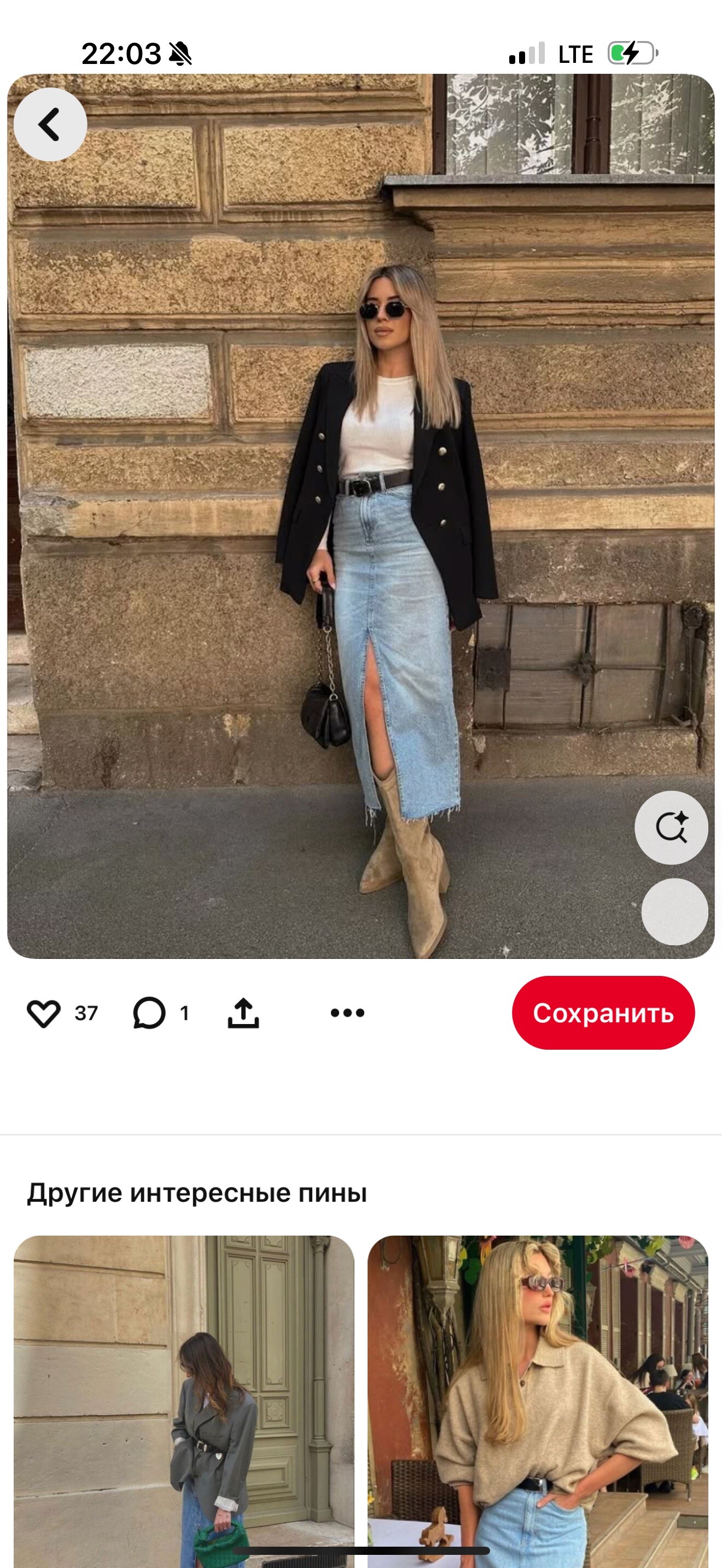This screenshot has width=722, height=1568.
Task: Open the pin with the gray blazer
Action: [x=184, y=1400]
